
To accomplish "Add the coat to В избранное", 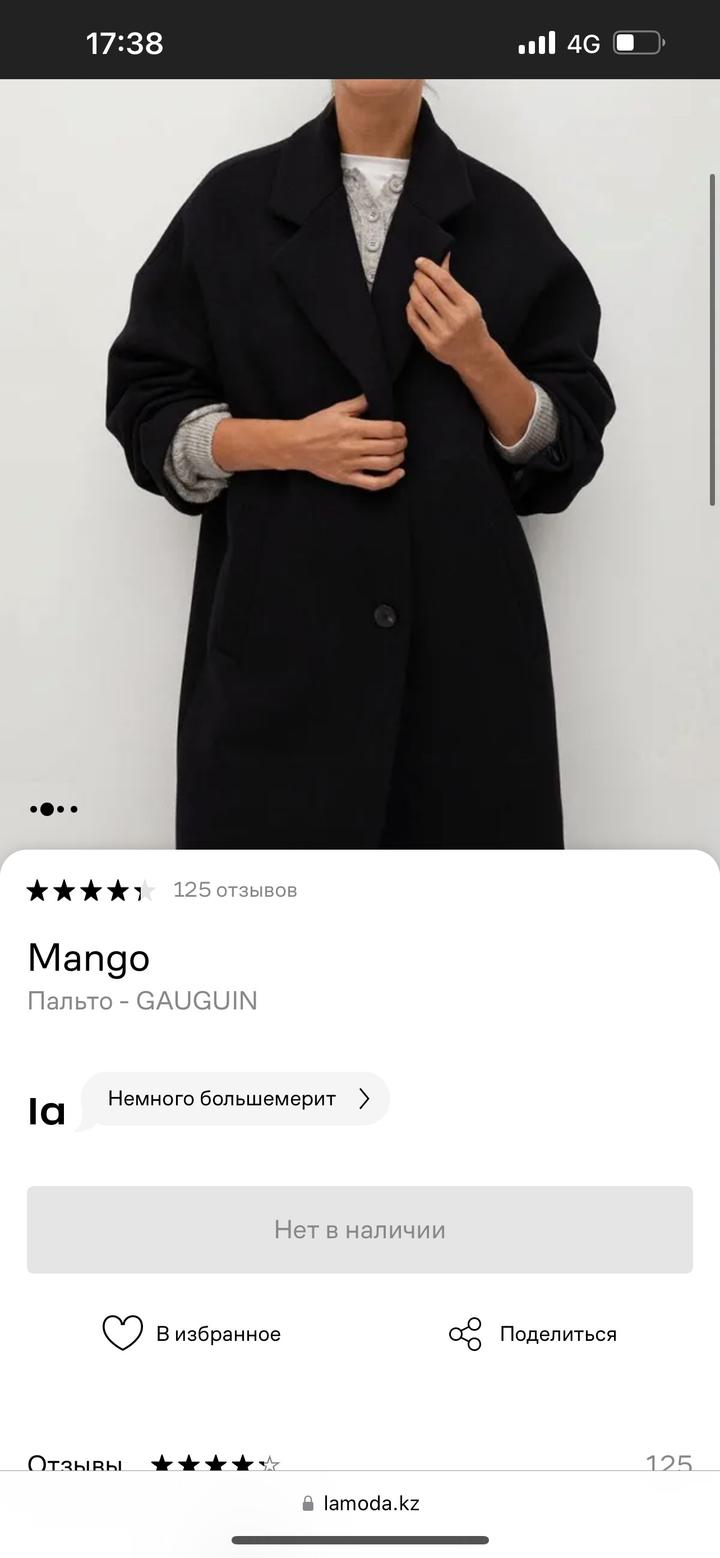I will point(192,1334).
